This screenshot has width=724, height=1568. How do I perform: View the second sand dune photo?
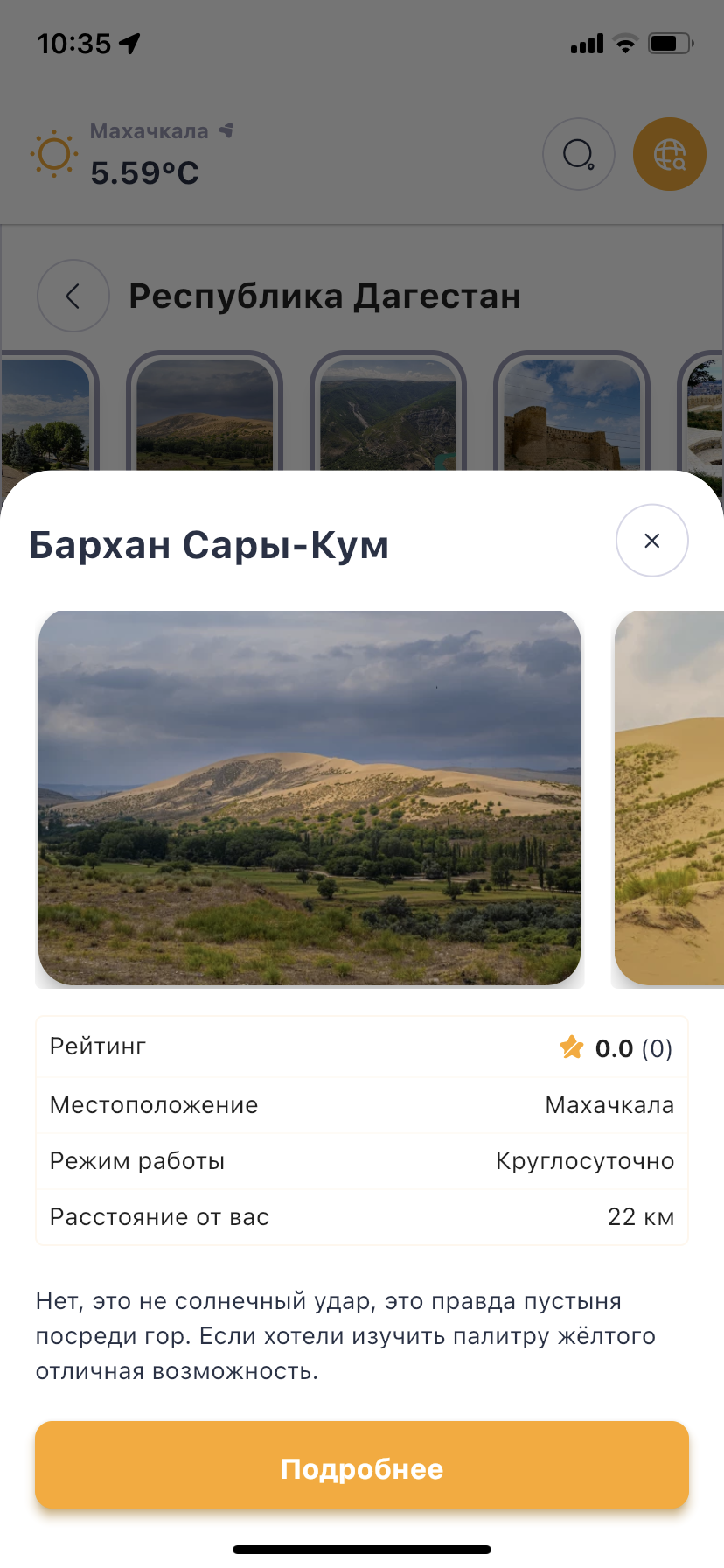tap(670, 798)
